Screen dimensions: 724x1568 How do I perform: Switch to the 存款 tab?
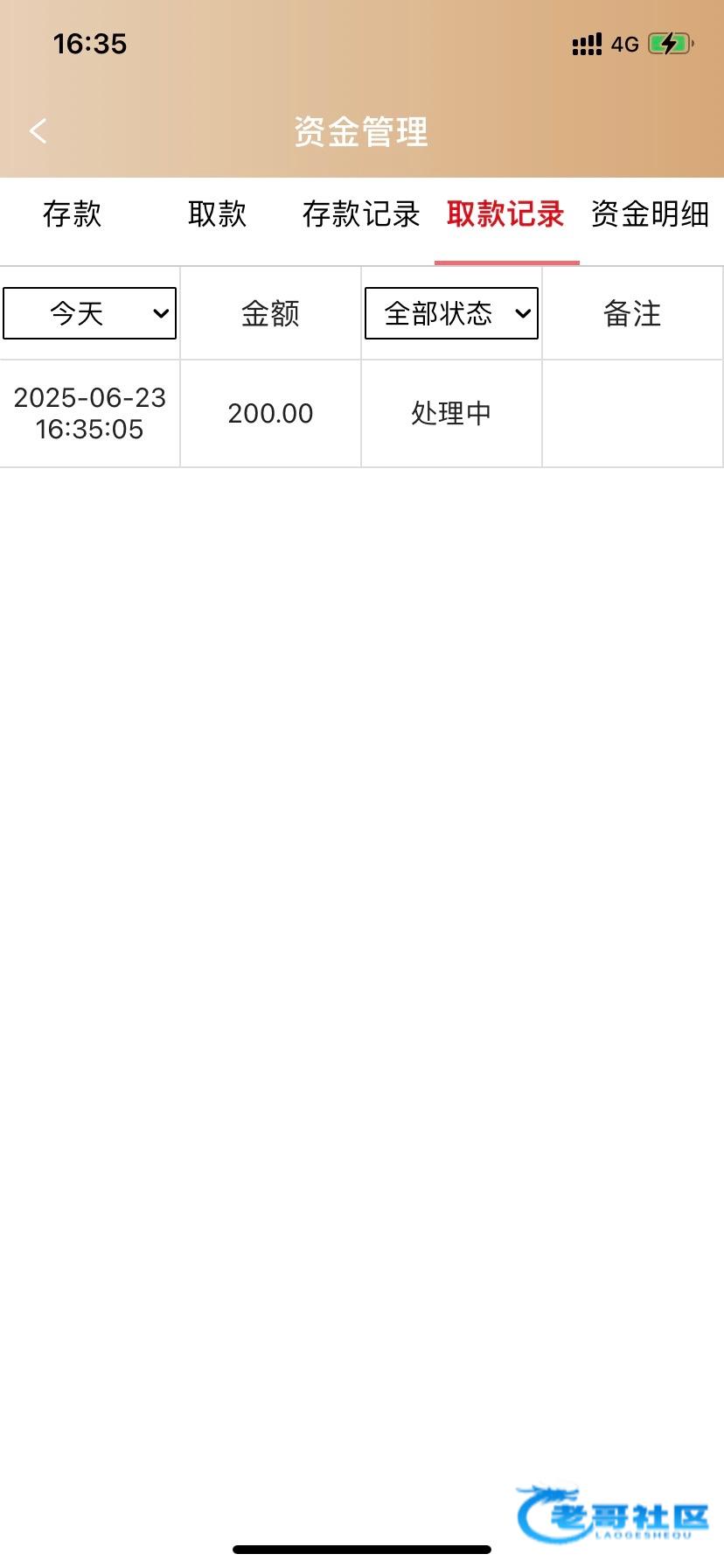pyautogui.click(x=73, y=214)
